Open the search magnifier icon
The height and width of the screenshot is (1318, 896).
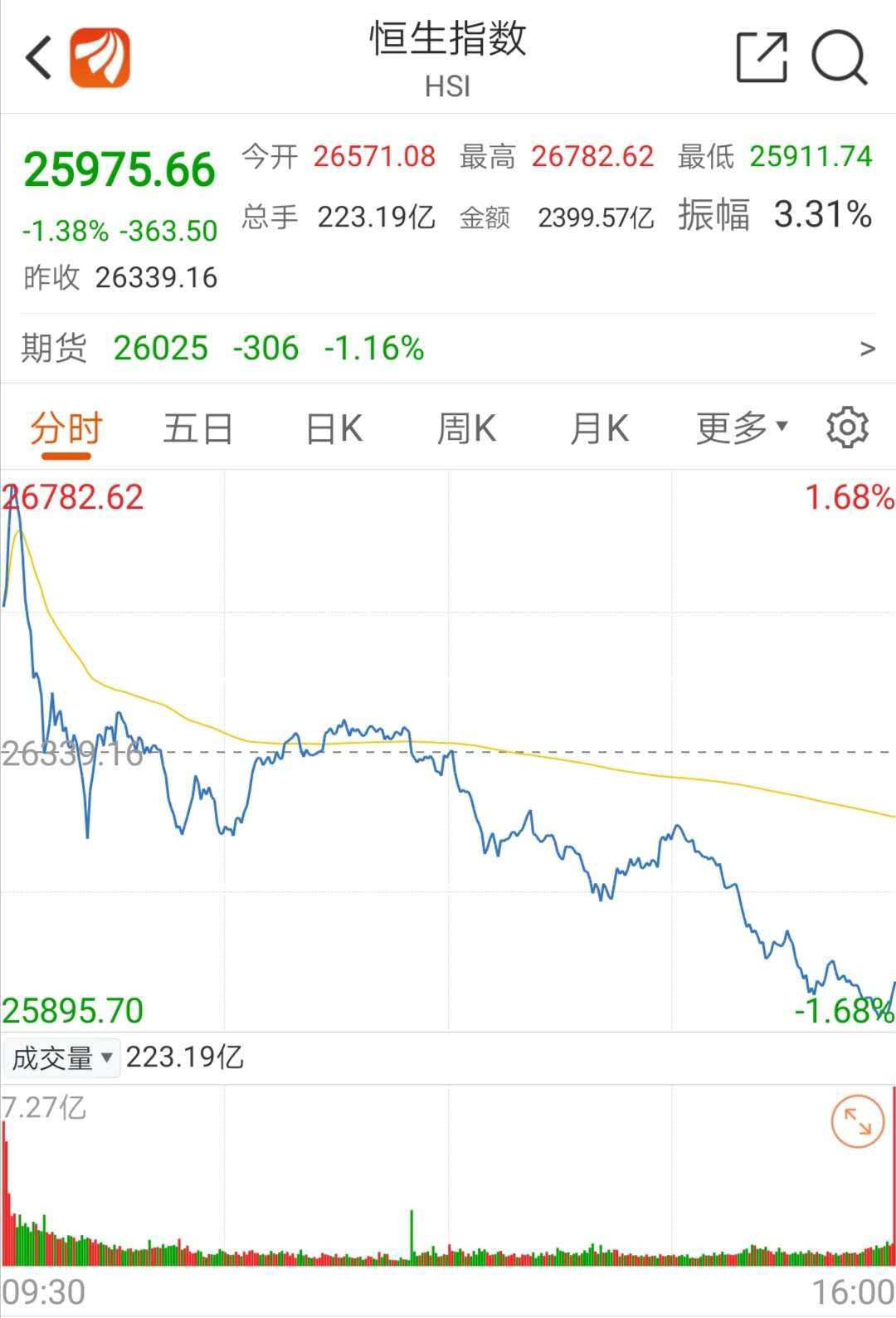839,57
